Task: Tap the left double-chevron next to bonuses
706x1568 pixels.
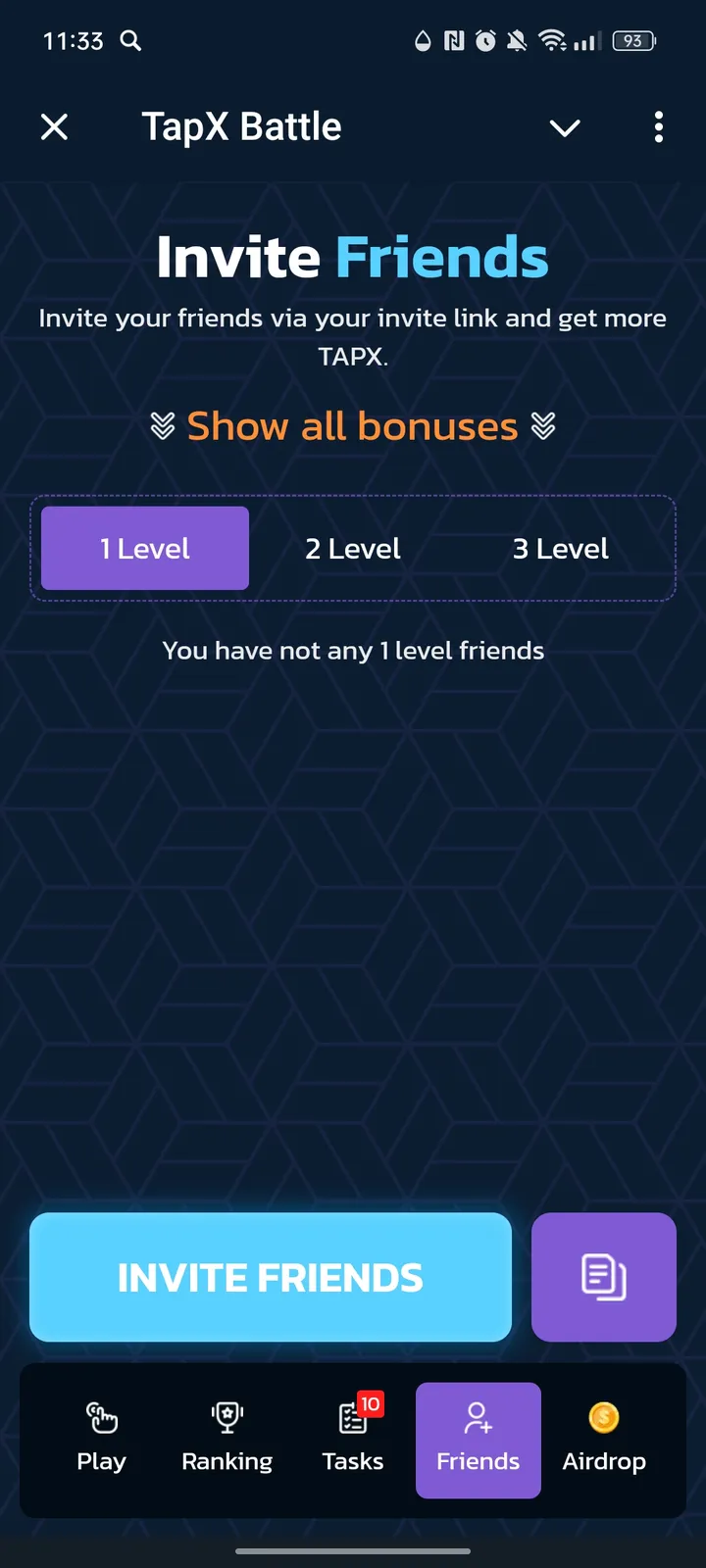Action: point(162,425)
